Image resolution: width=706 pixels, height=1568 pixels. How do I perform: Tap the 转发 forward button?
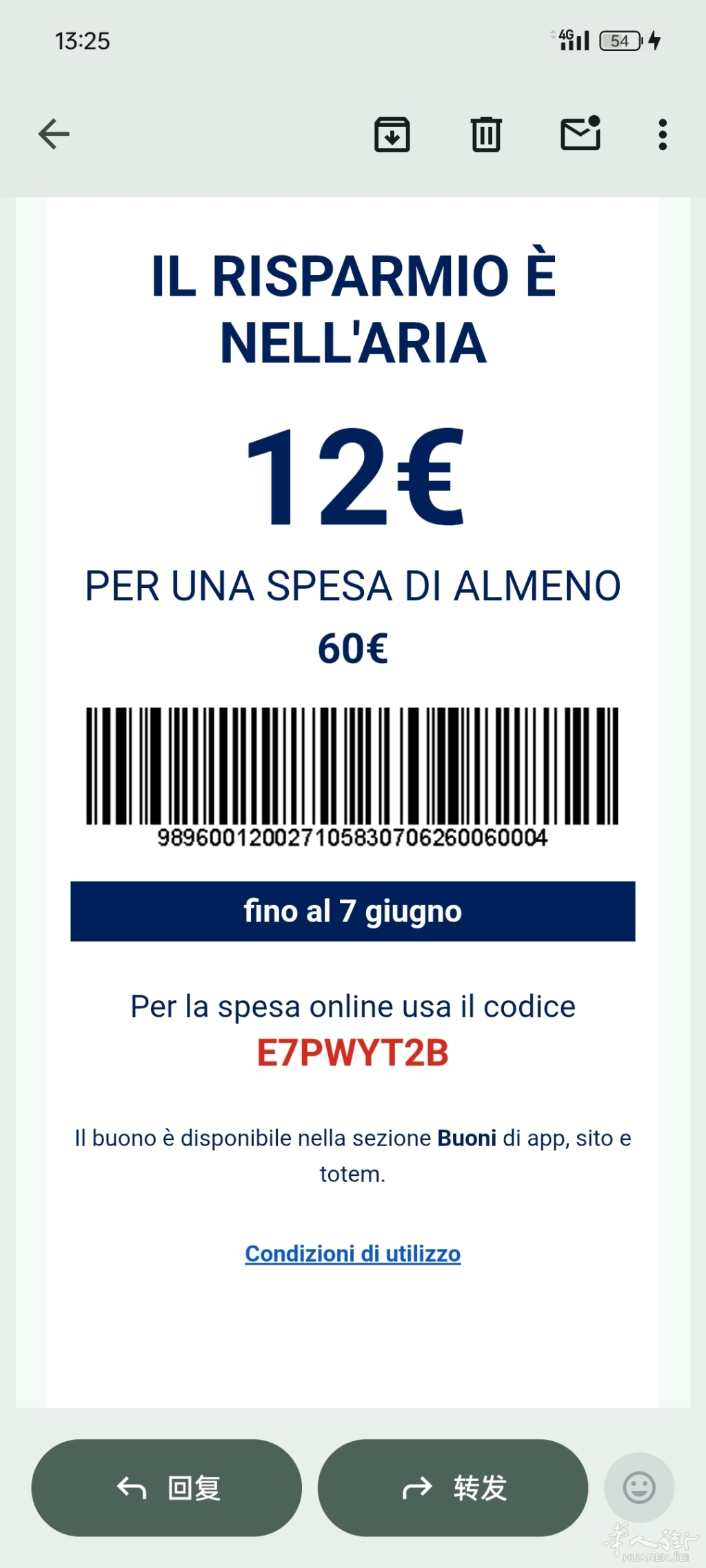click(453, 1487)
